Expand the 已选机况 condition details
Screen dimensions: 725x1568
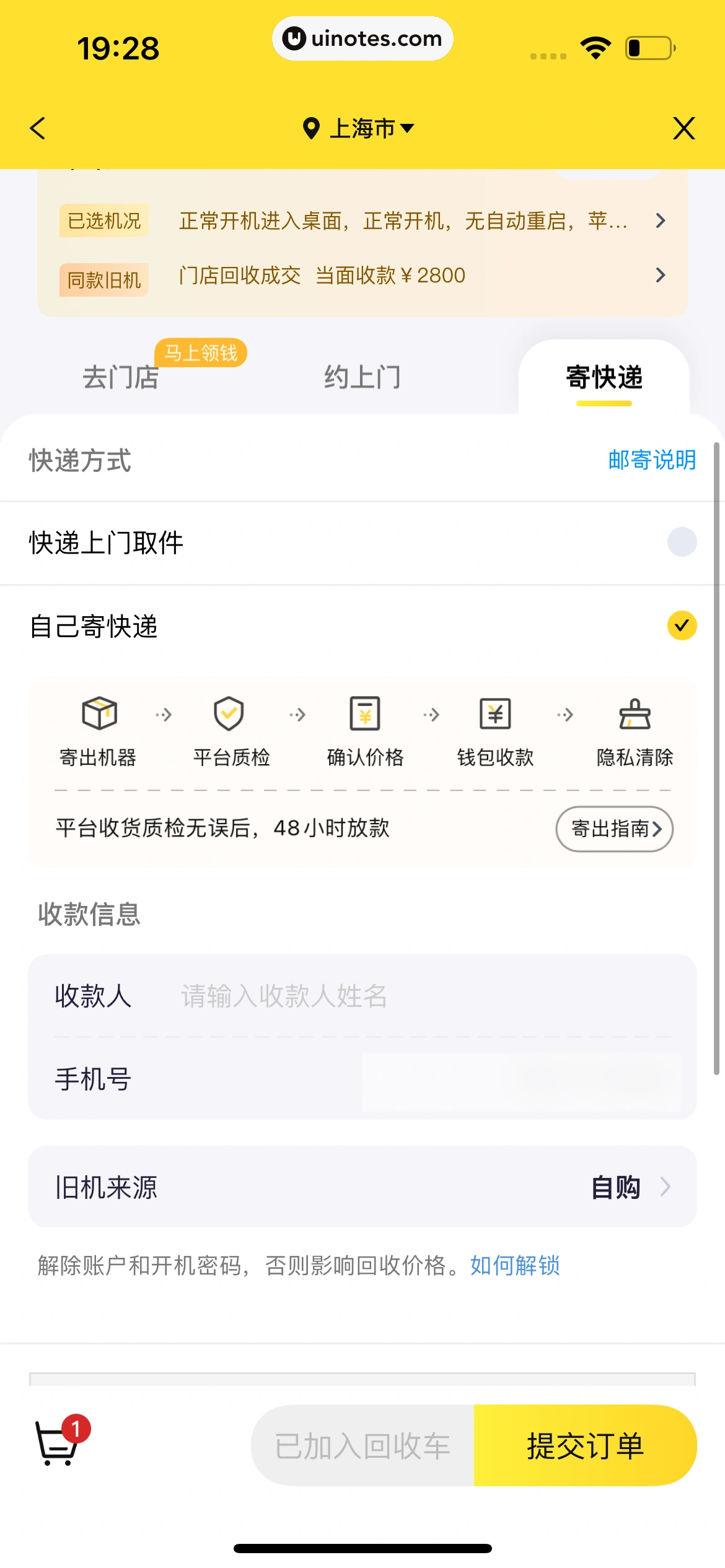660,220
